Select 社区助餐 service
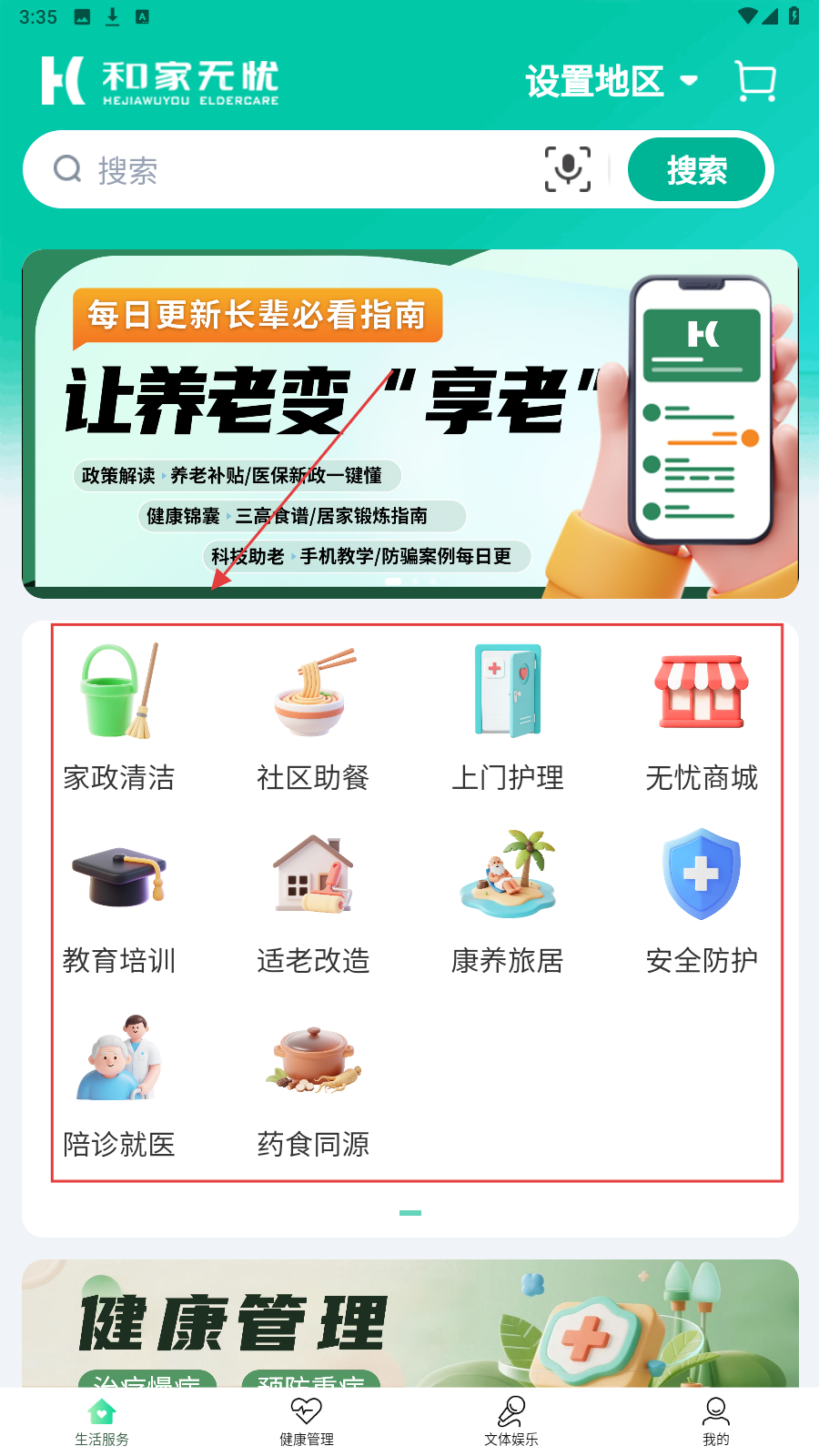Viewport: 819px width, 1456px height. (x=313, y=716)
